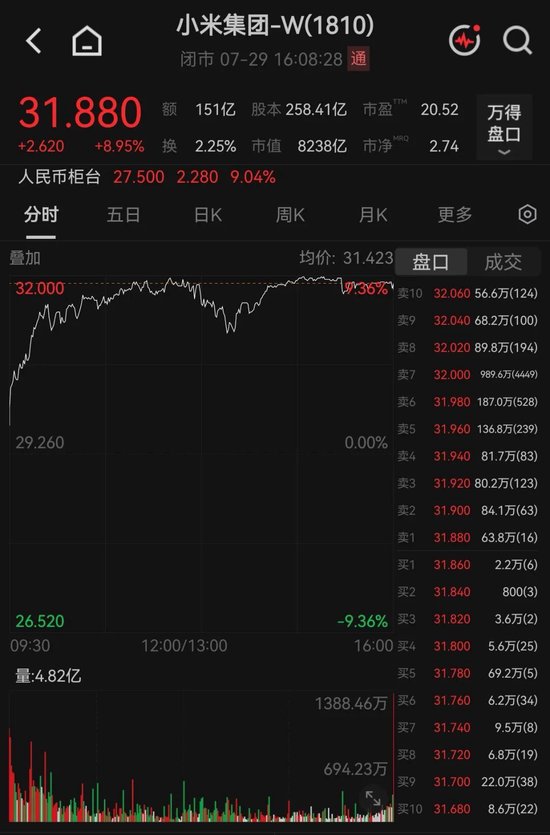Screen dimensions: 550x835
Task: Switch to the 日K chart tab
Action: pos(208,215)
